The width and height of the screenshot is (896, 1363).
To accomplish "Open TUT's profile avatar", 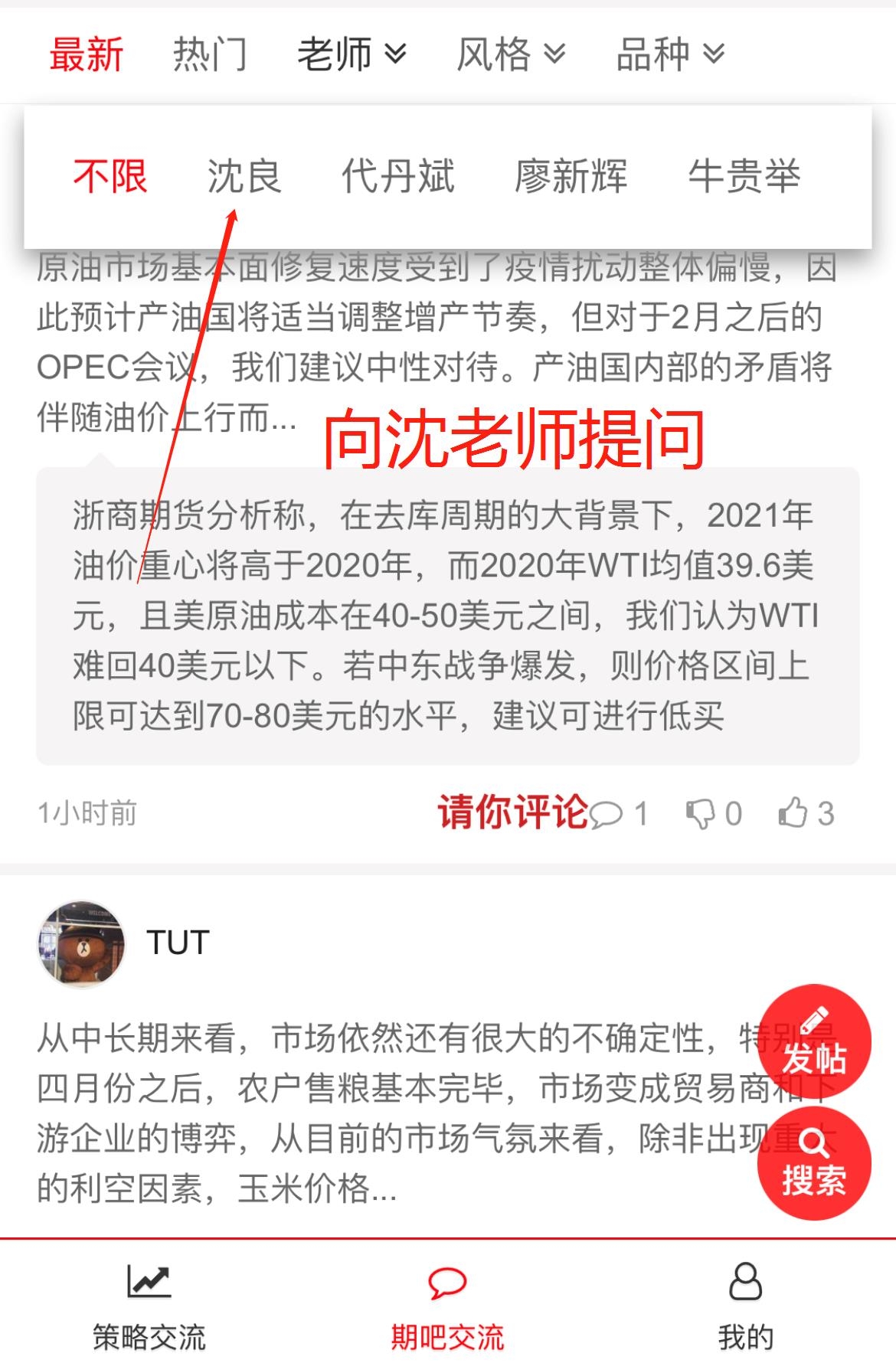I will click(81, 943).
